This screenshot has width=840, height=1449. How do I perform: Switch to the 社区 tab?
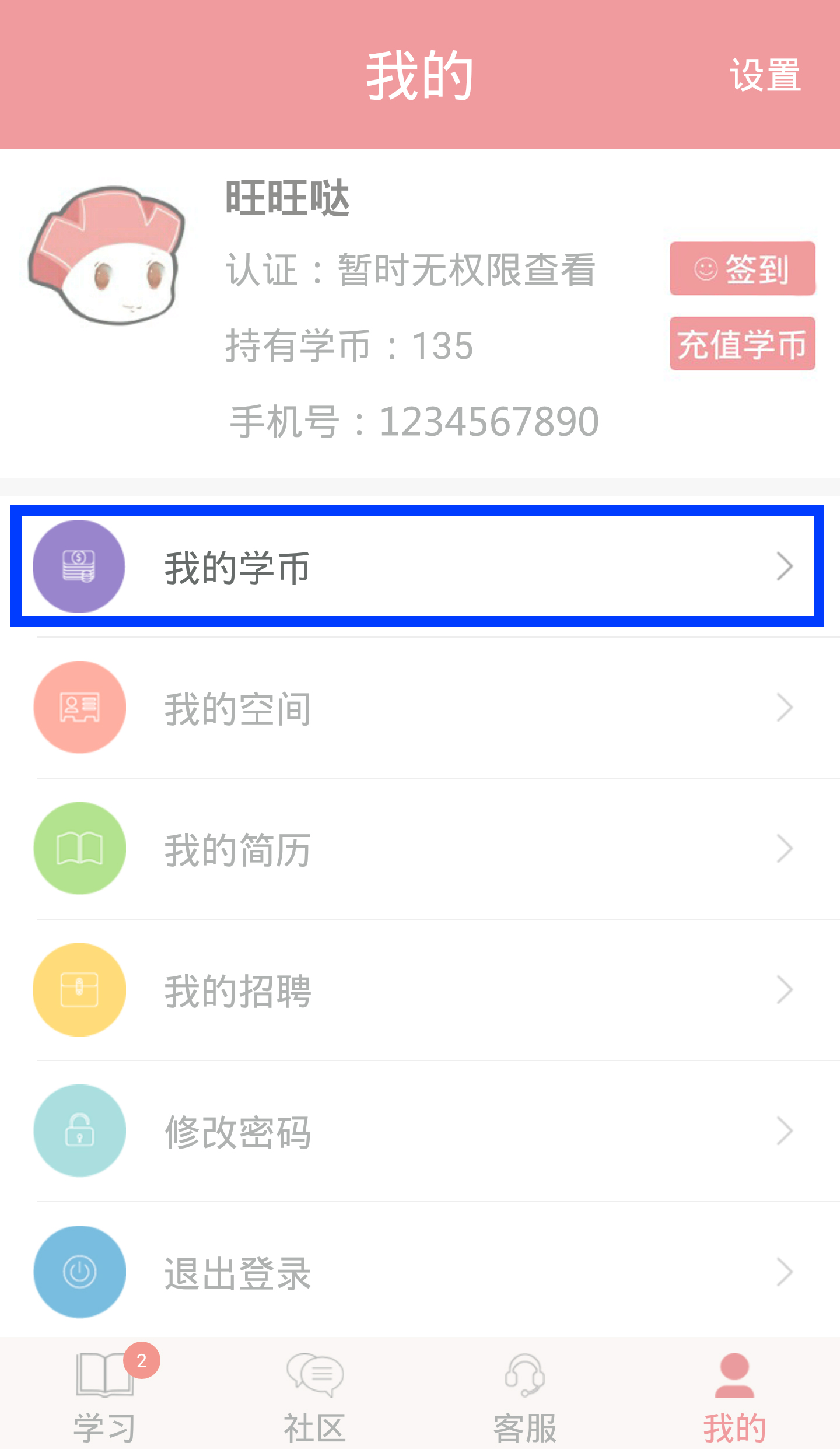coord(315,1395)
